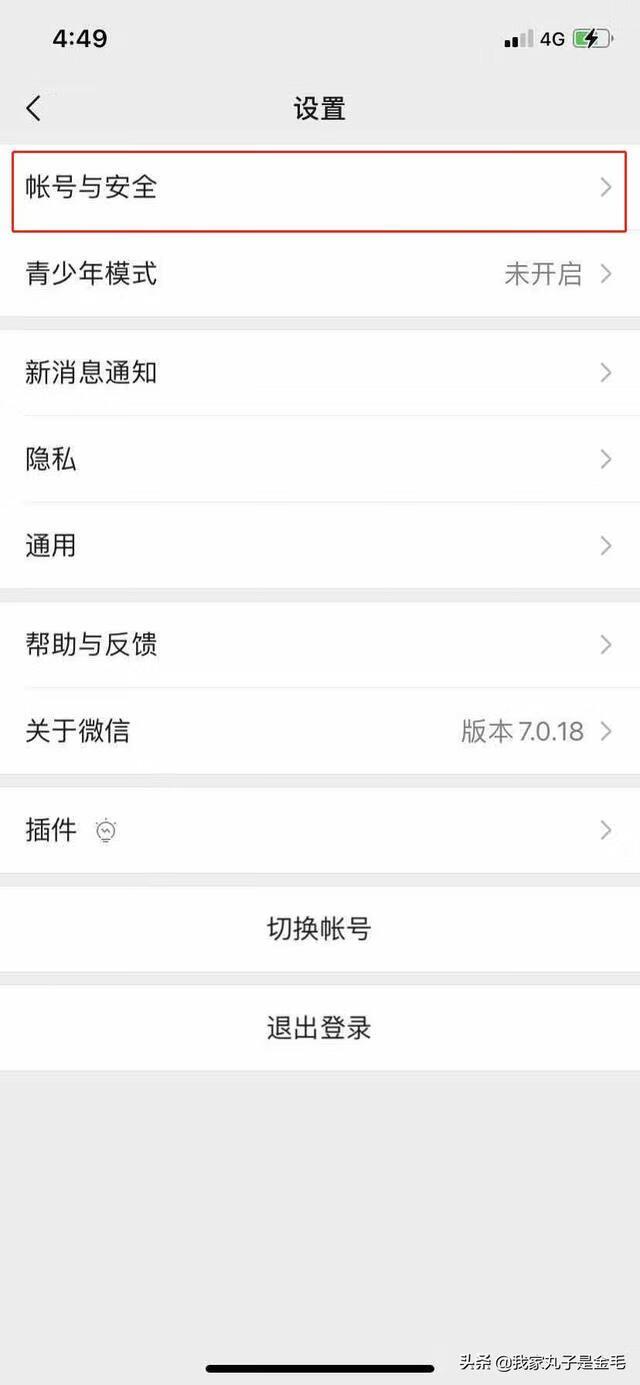The width and height of the screenshot is (640, 1385).
Task: Open 通用 settings
Action: click(x=319, y=546)
